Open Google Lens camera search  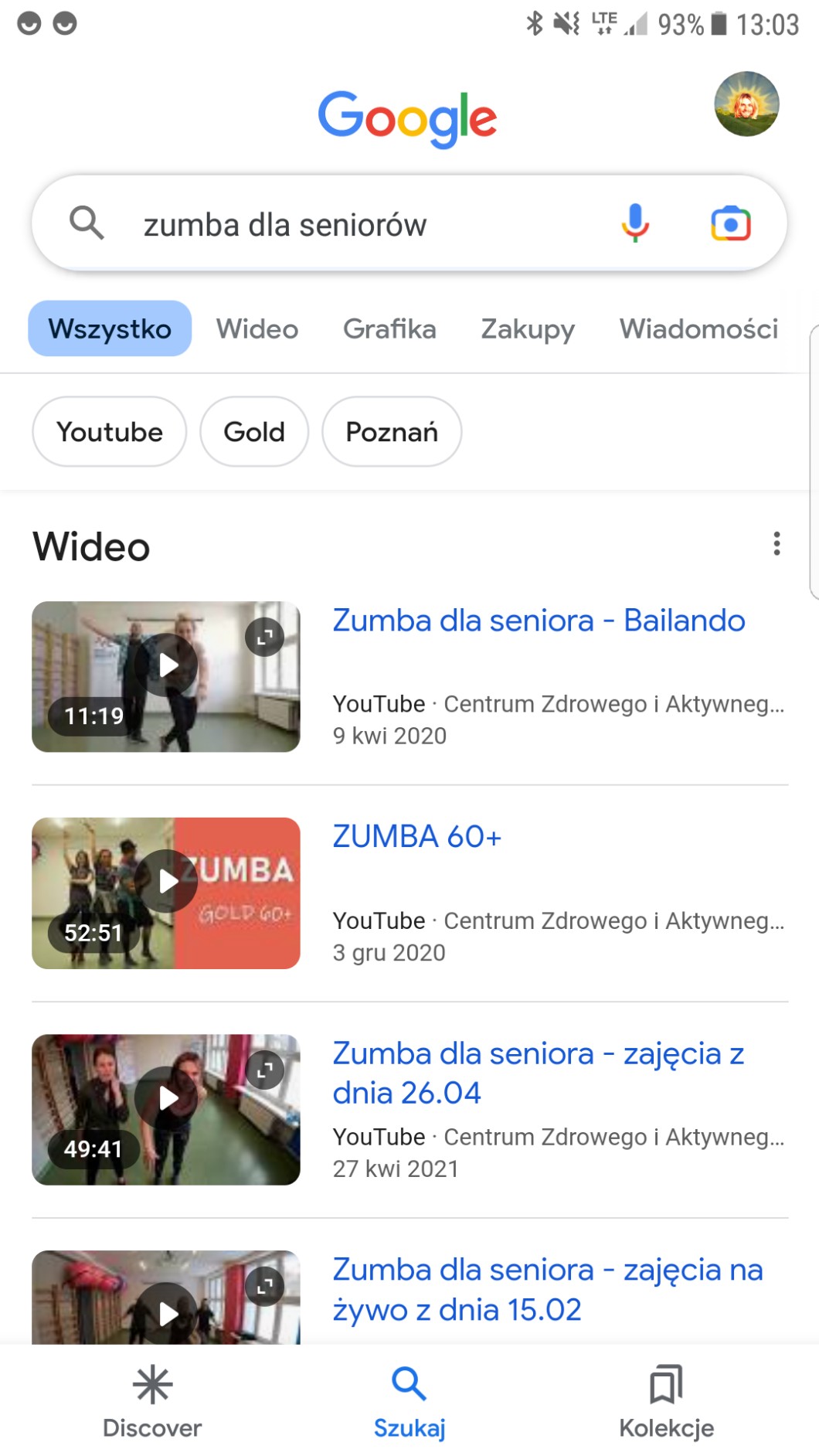tap(730, 224)
